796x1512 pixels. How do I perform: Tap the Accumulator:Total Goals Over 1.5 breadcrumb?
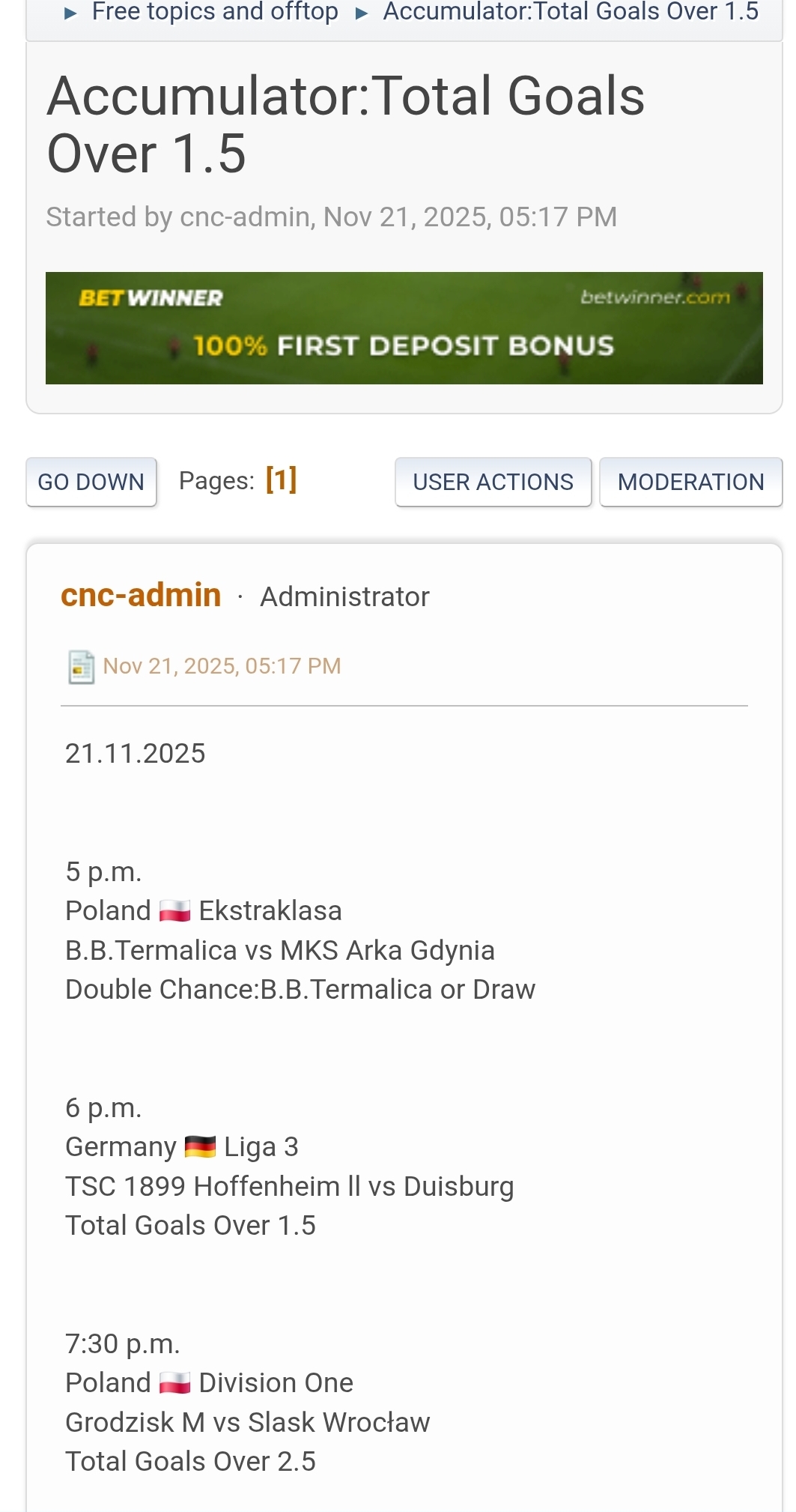571,12
